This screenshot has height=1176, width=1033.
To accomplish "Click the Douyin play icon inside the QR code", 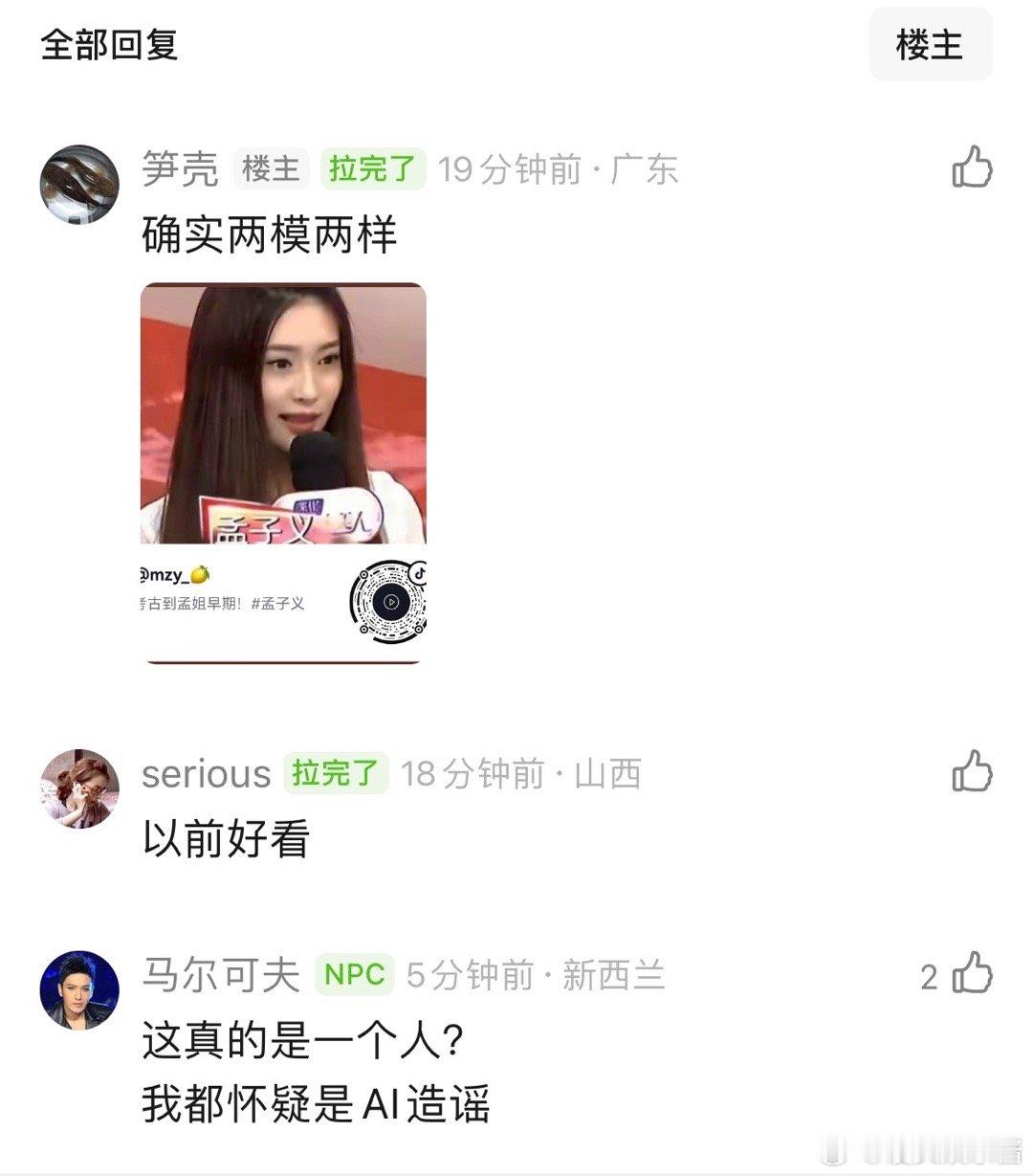I will pos(393,601).
